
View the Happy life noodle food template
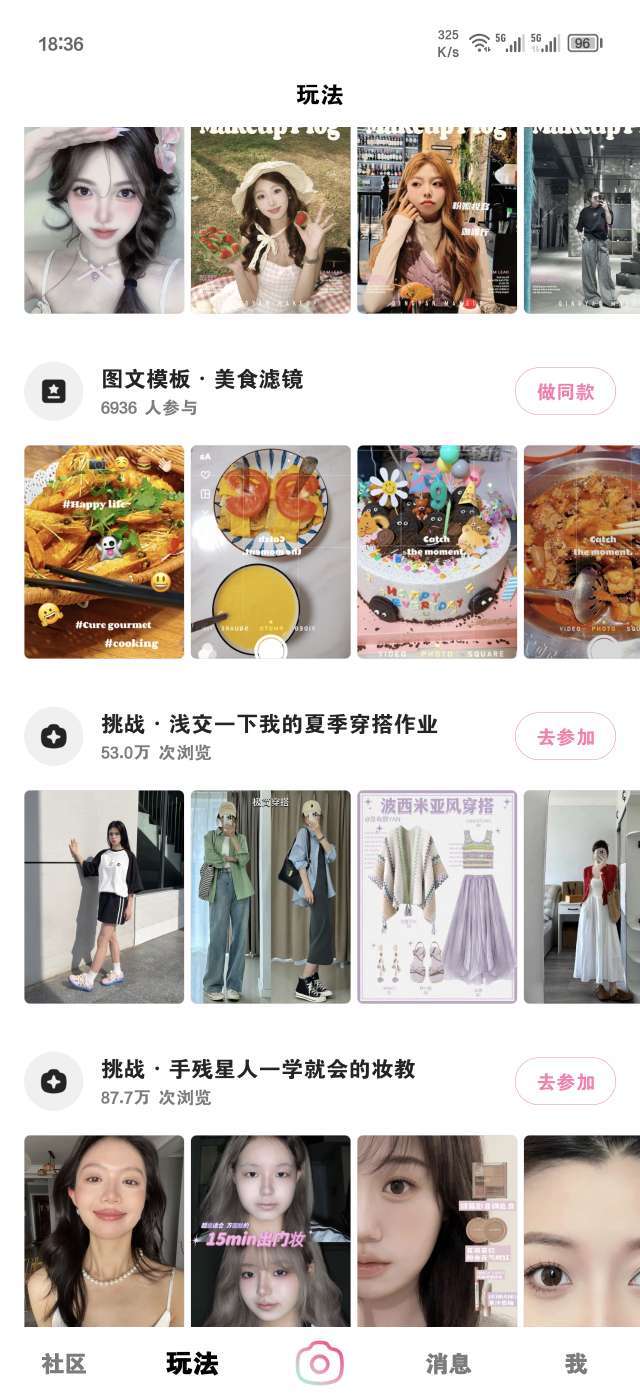pos(104,552)
